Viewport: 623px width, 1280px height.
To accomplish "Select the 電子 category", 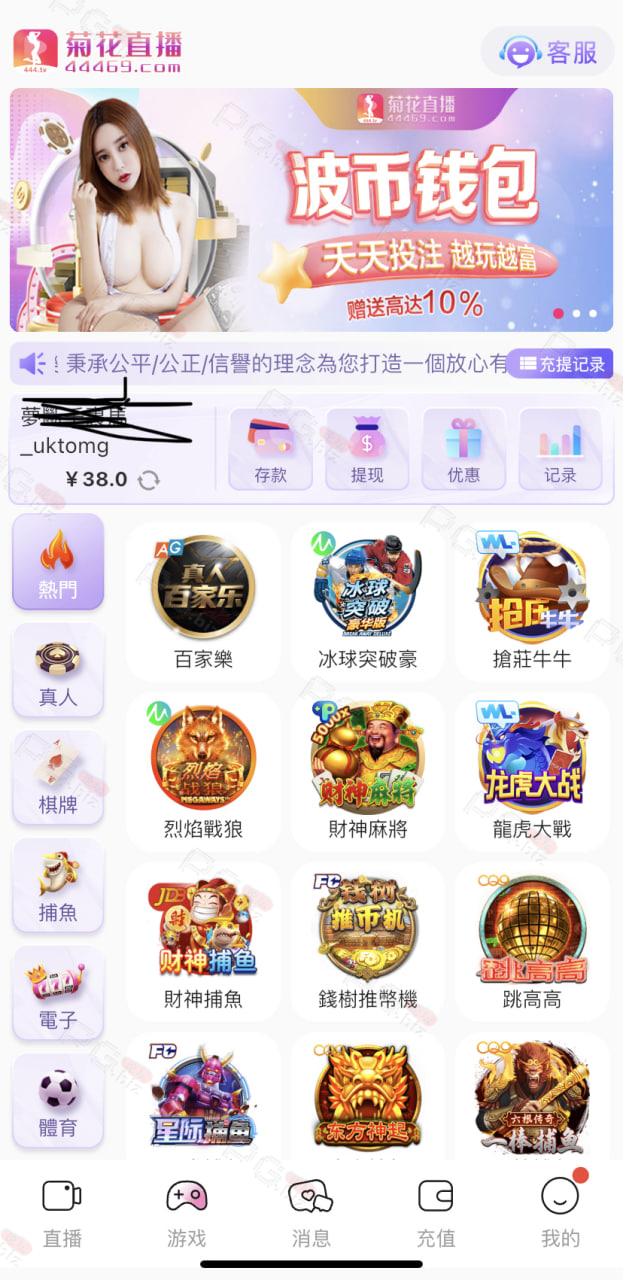I will (58, 994).
